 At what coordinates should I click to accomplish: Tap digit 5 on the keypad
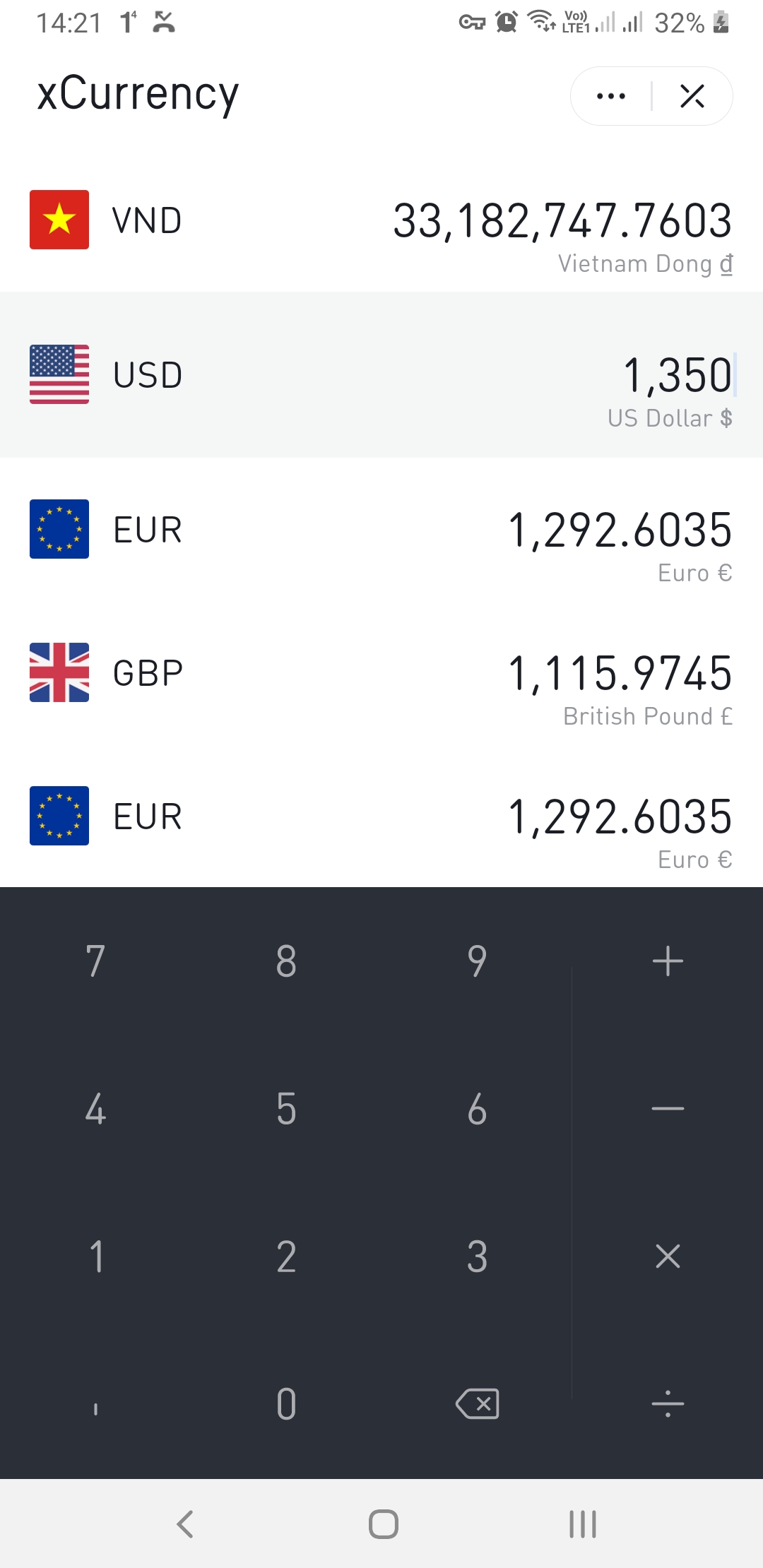(x=286, y=1108)
